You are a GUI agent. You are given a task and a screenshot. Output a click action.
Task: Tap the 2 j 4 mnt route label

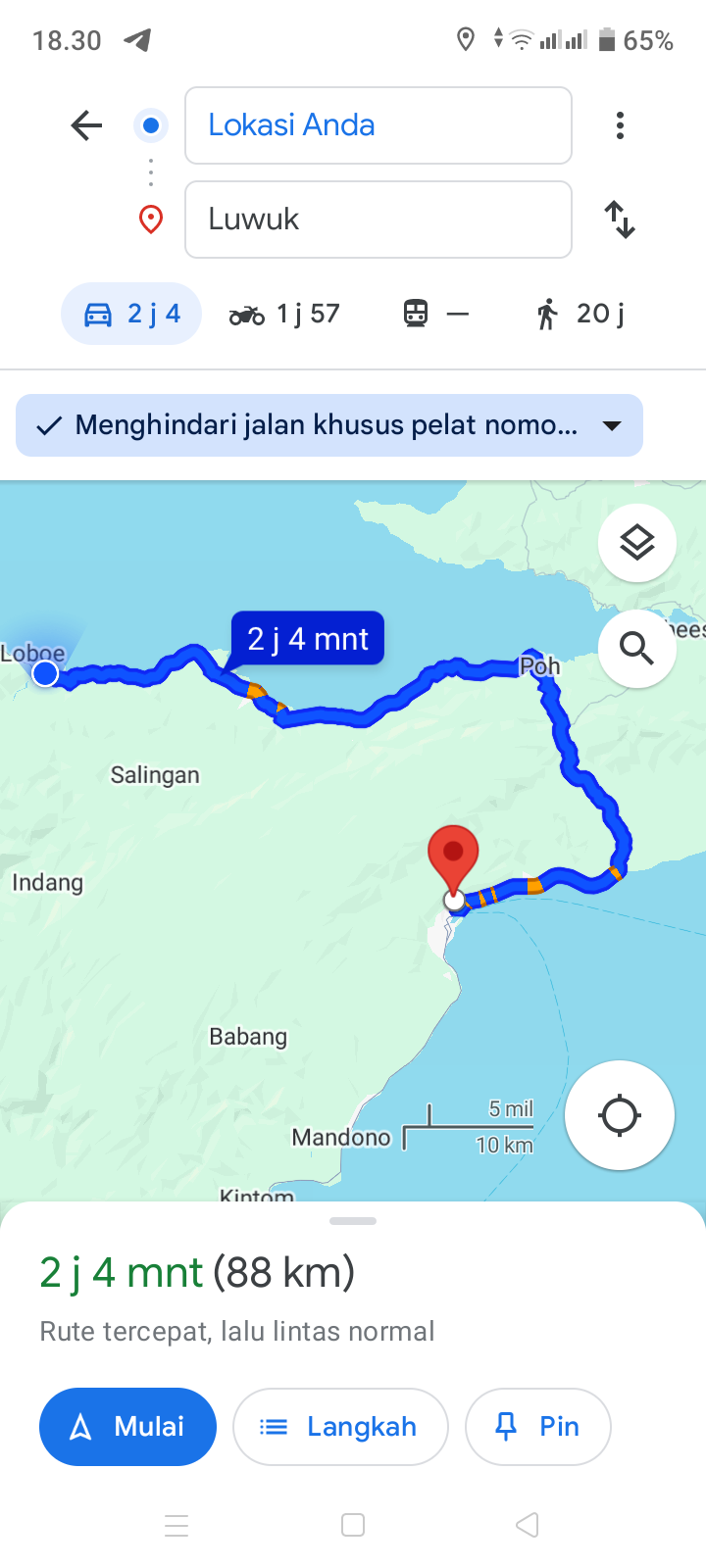coord(308,639)
